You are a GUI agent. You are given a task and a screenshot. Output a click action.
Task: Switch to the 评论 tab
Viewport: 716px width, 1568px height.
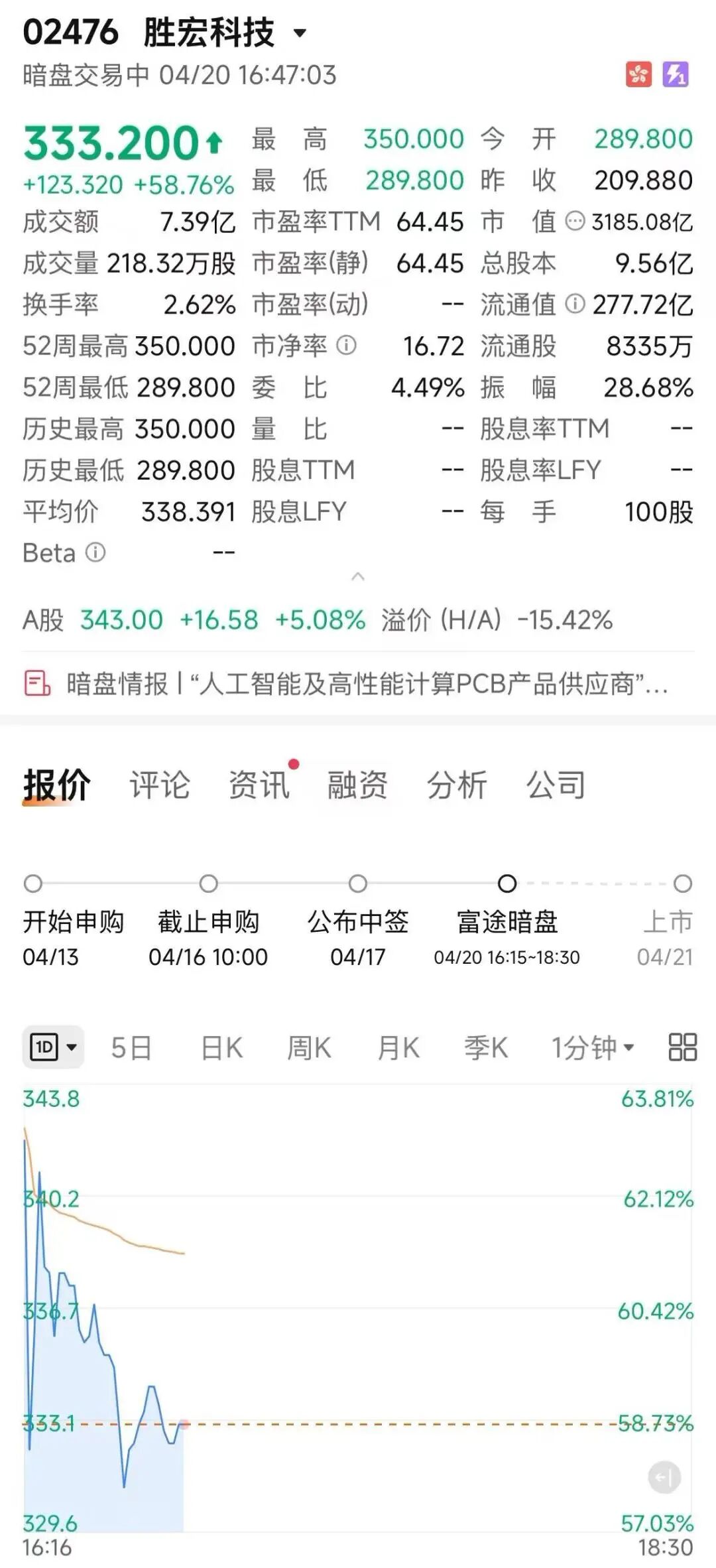pyautogui.click(x=160, y=785)
